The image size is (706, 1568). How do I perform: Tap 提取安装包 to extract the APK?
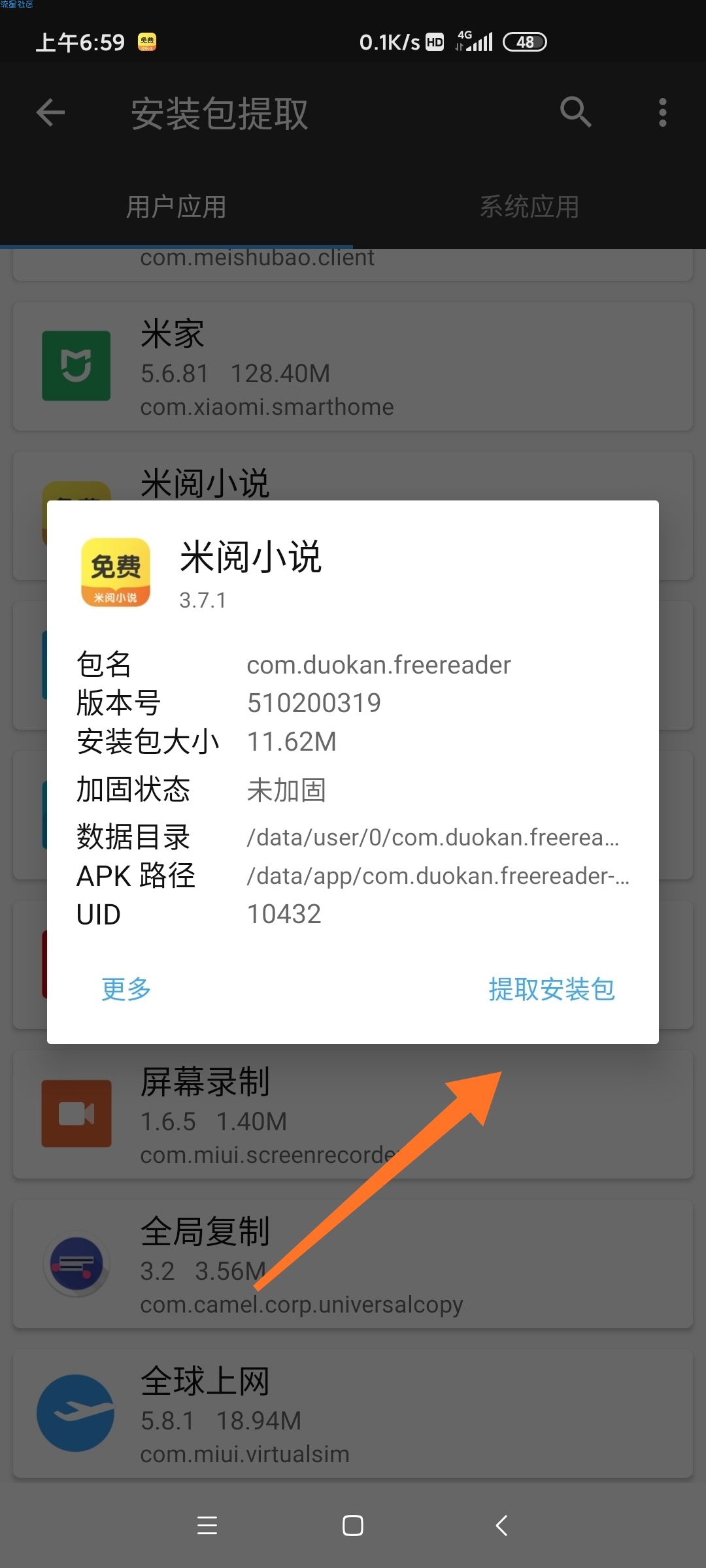[x=551, y=989]
